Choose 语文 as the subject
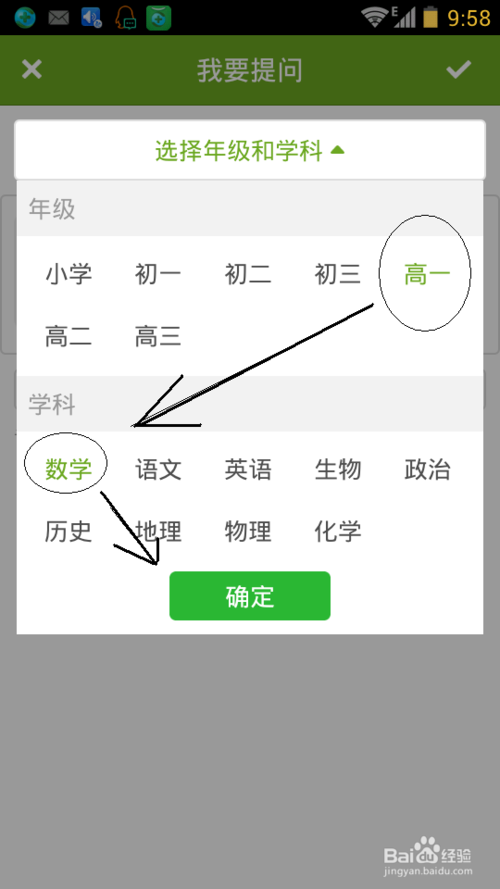This screenshot has width=500, height=889. coord(158,469)
